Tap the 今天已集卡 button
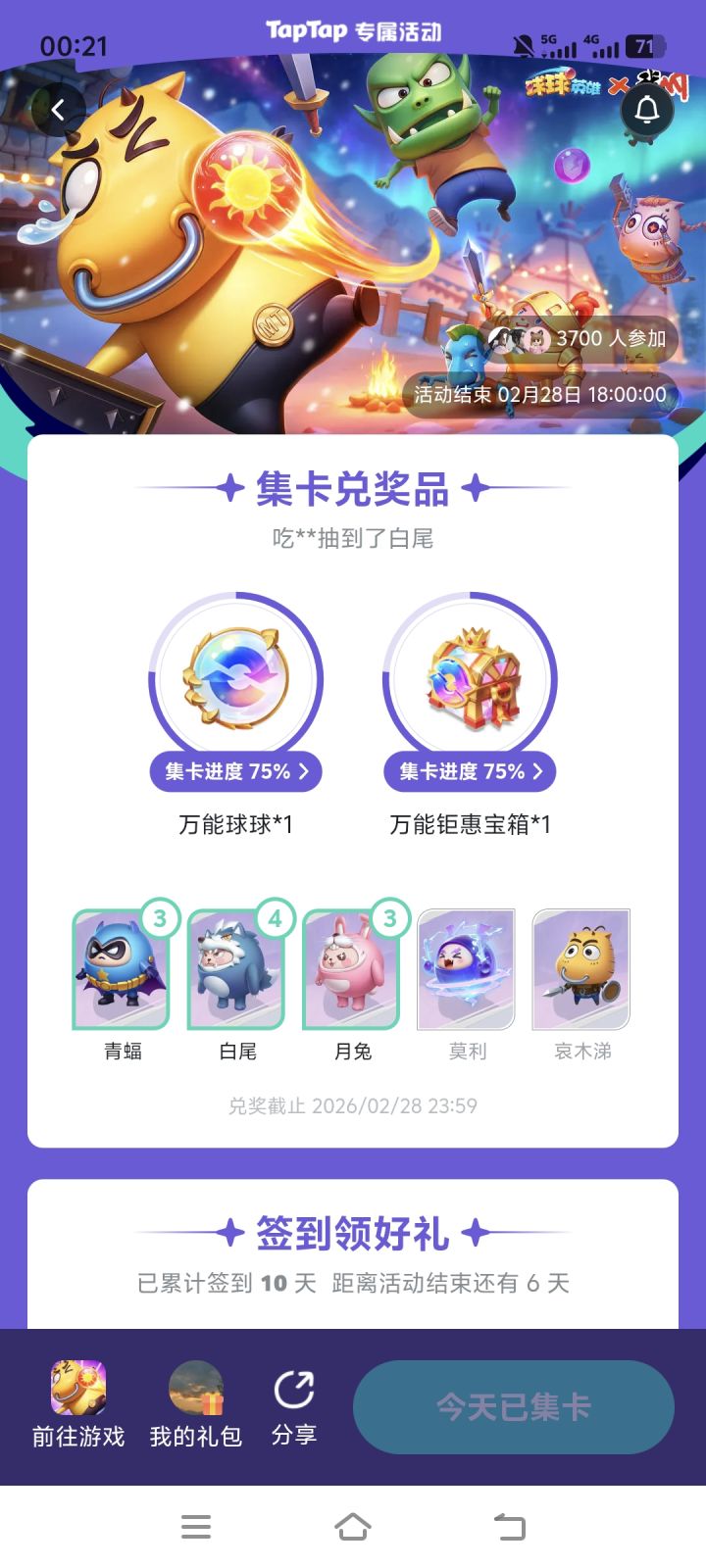This screenshot has height=1568, width=706. coord(513,1406)
